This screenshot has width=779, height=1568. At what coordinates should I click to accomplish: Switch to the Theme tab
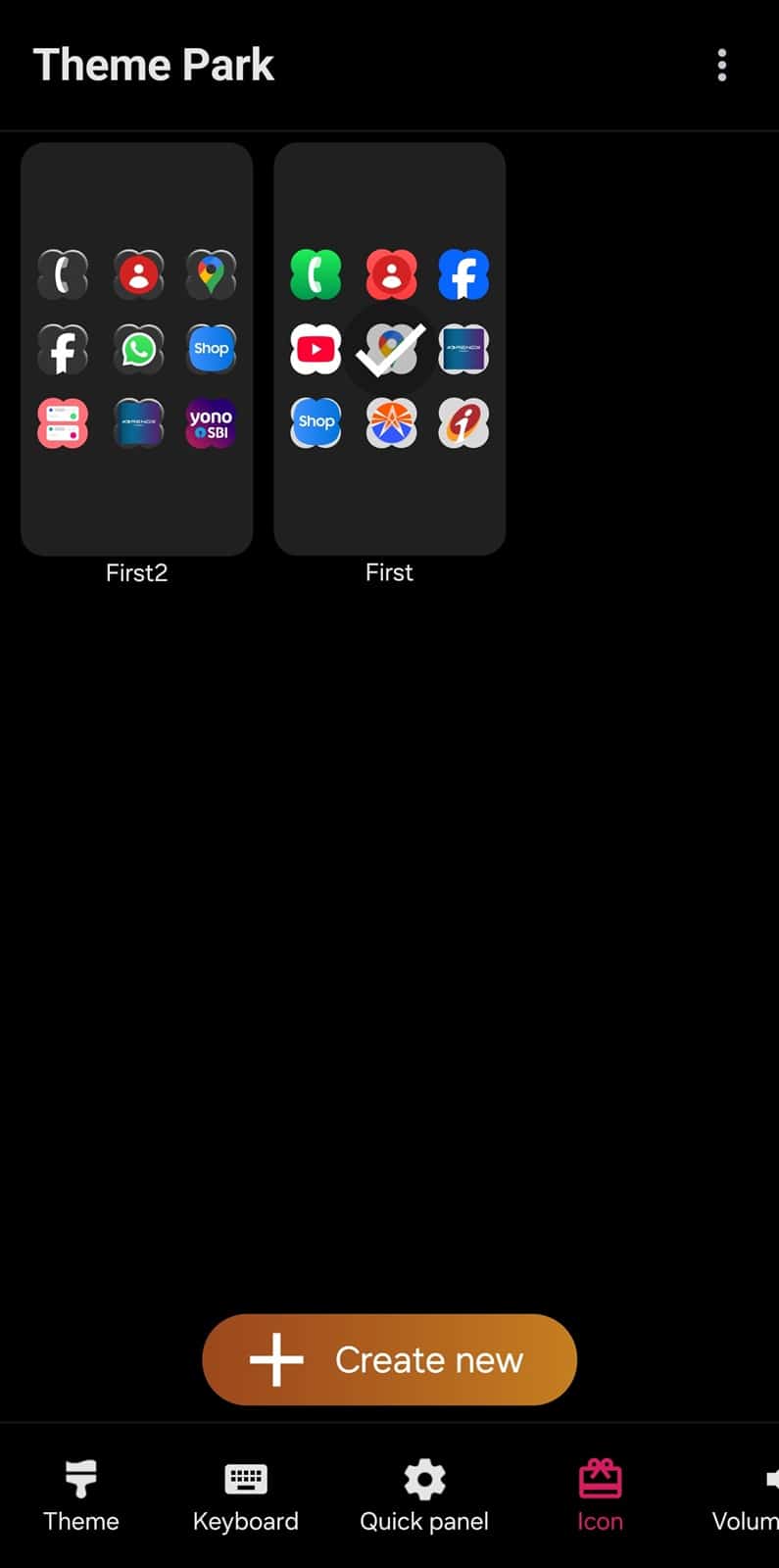81,1496
